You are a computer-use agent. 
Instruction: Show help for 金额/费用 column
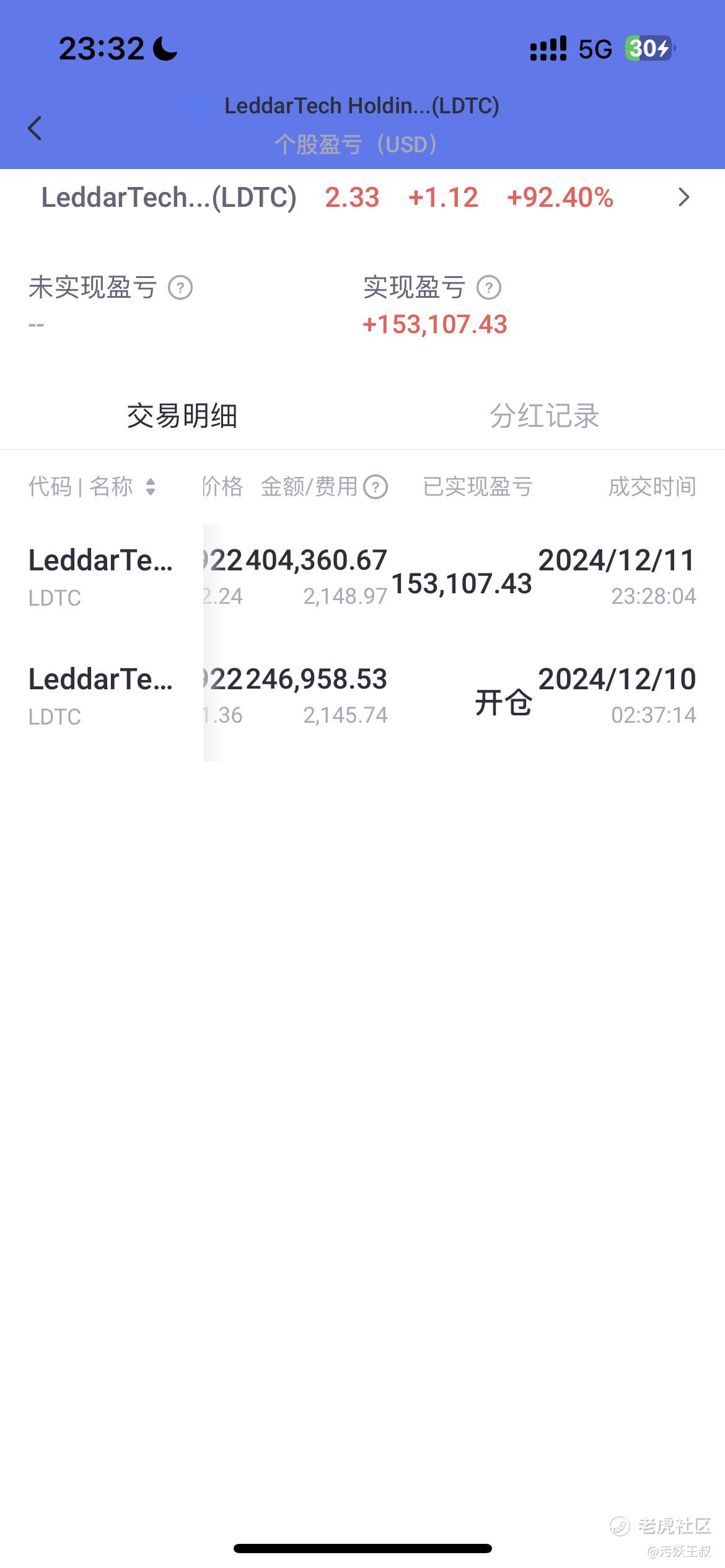376,487
